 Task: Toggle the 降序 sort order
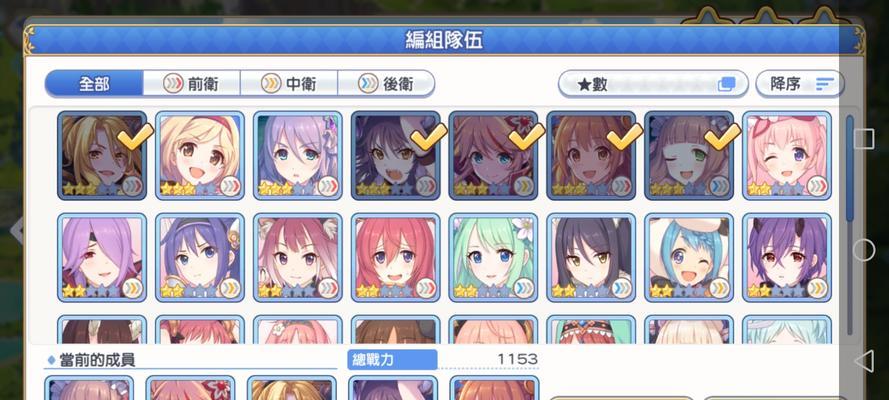tap(798, 84)
